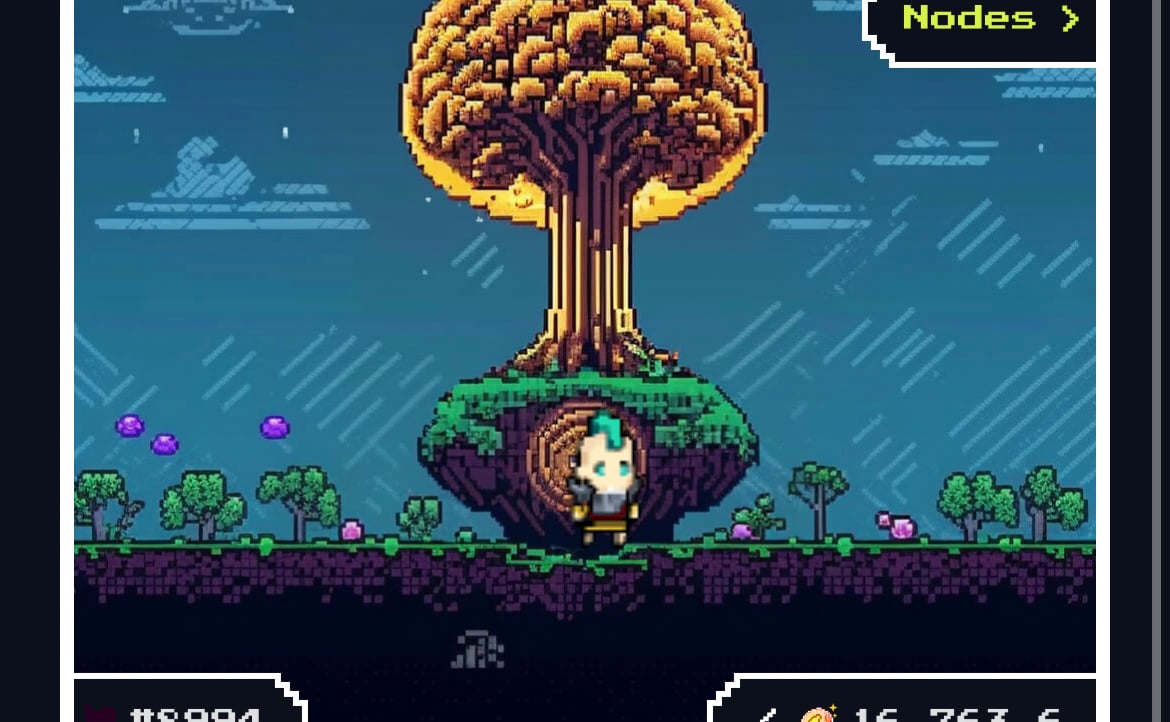This screenshot has height=722, width=1170.
Task: Open the Nodes section
Action: (989, 20)
